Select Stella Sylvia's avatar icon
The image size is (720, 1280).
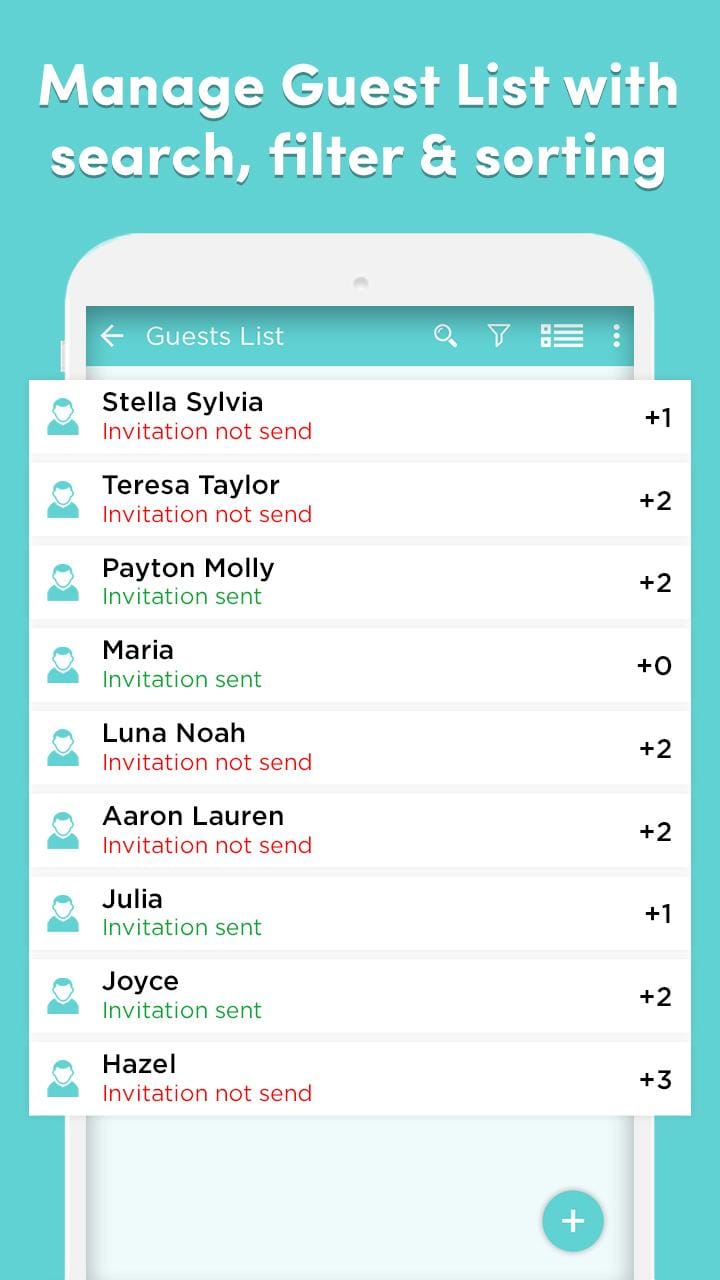[x=63, y=414]
